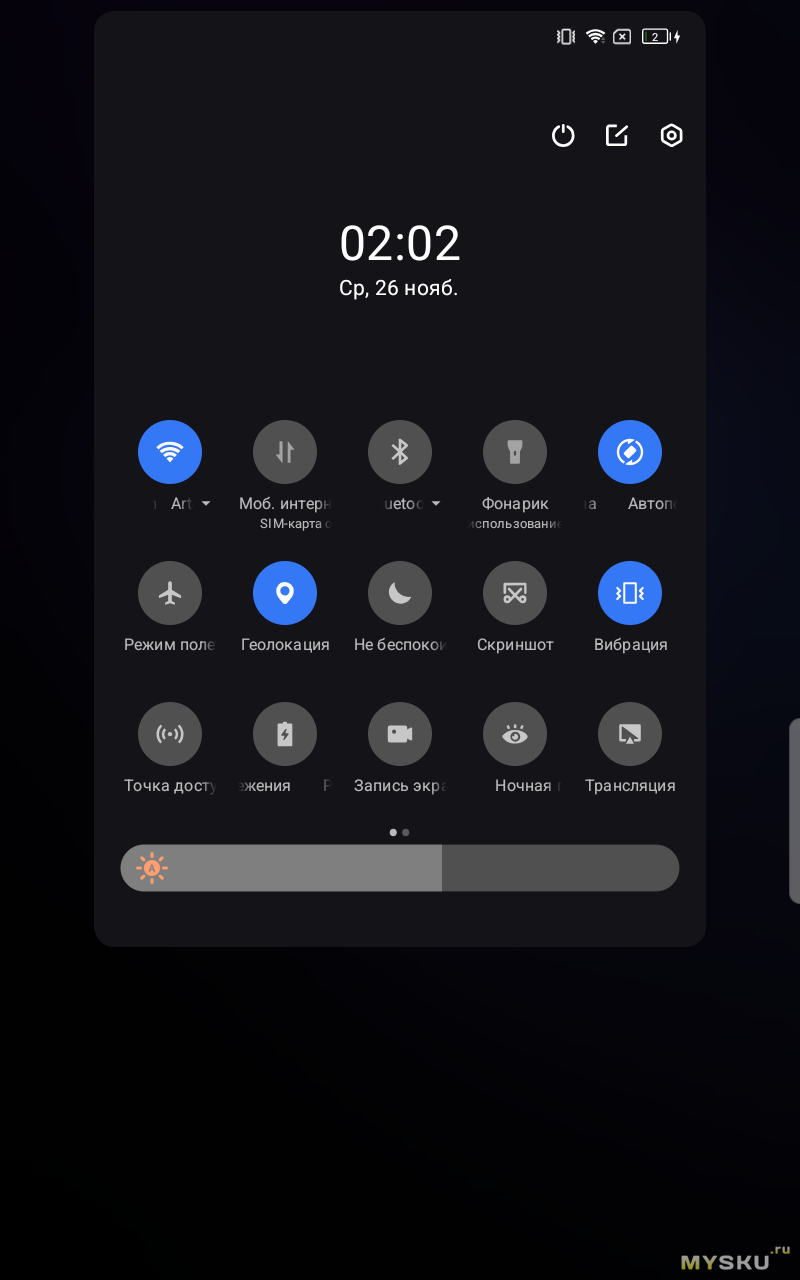The width and height of the screenshot is (800, 1280).
Task: Turn on Bluetooth
Action: tap(400, 452)
